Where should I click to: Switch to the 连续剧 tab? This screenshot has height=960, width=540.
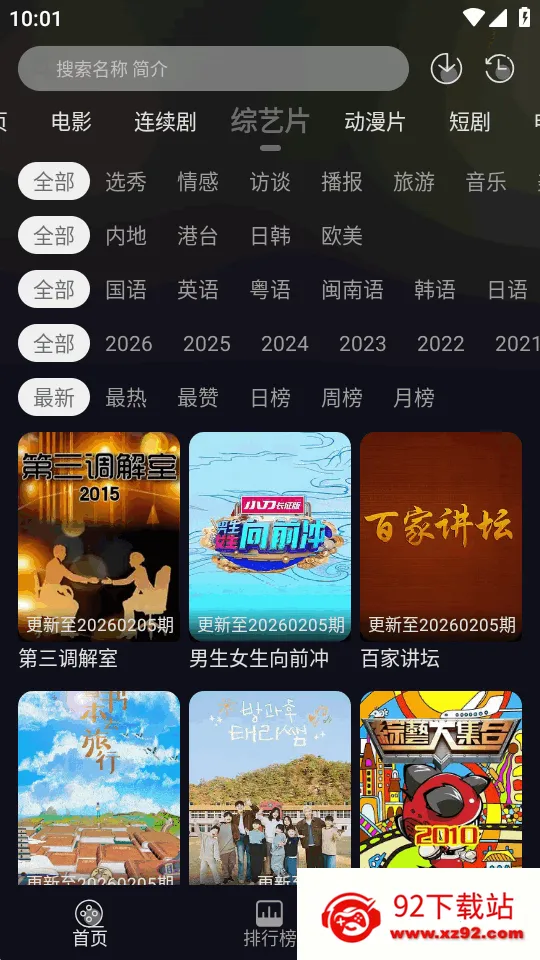pyautogui.click(x=165, y=122)
